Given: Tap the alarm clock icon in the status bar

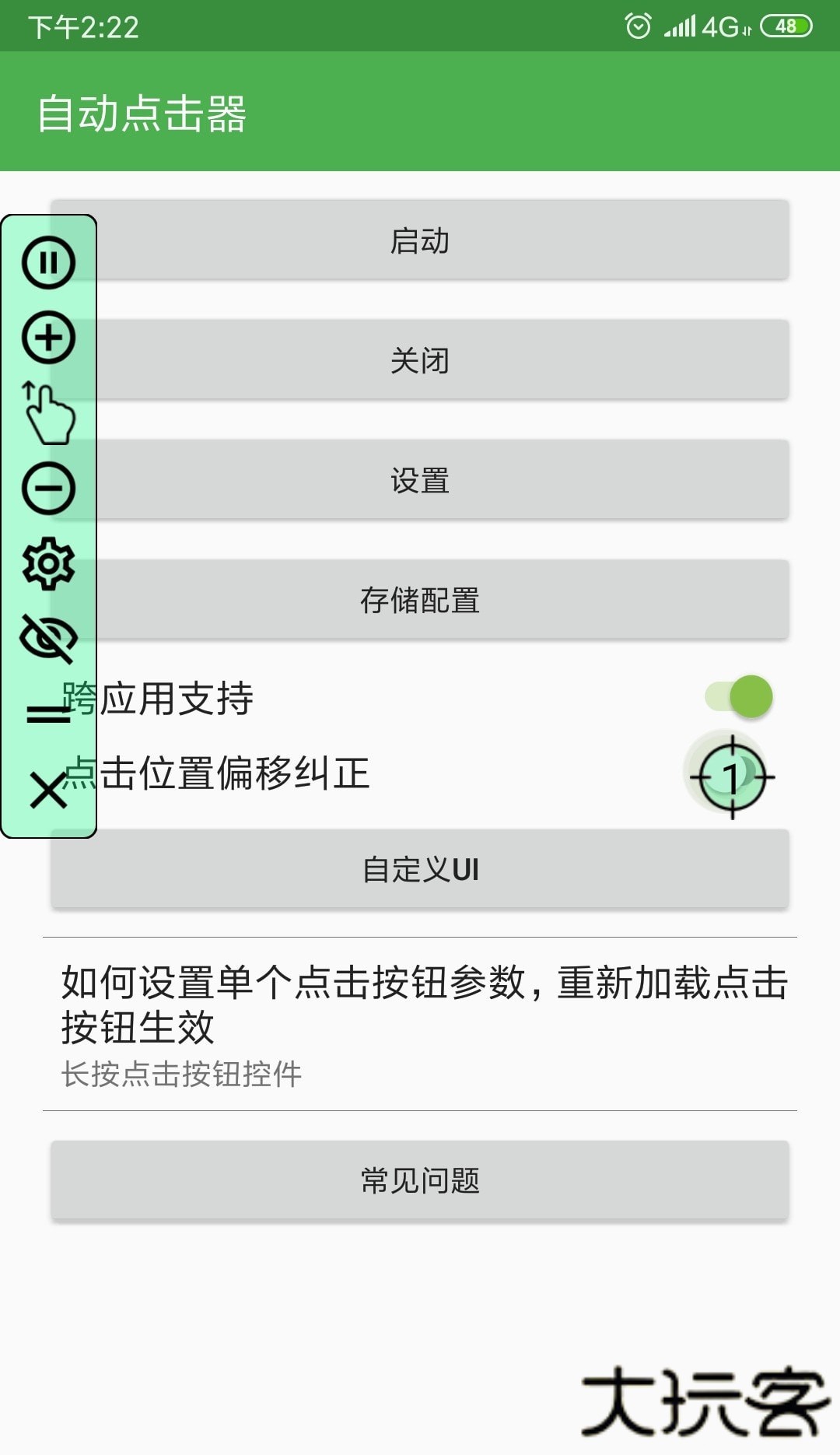Looking at the screenshot, I should 636,25.
